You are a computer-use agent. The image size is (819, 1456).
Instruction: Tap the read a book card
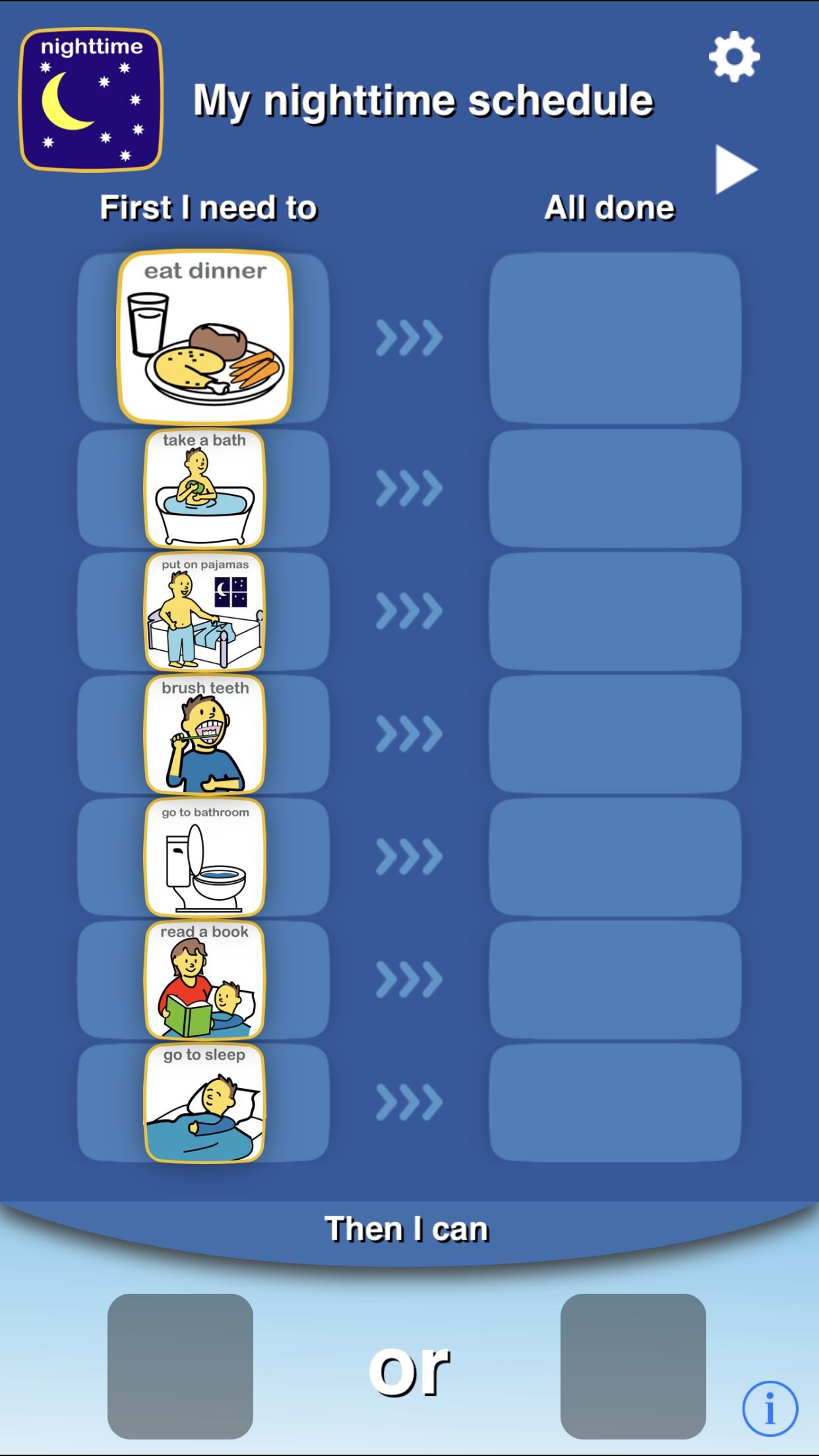(x=205, y=979)
